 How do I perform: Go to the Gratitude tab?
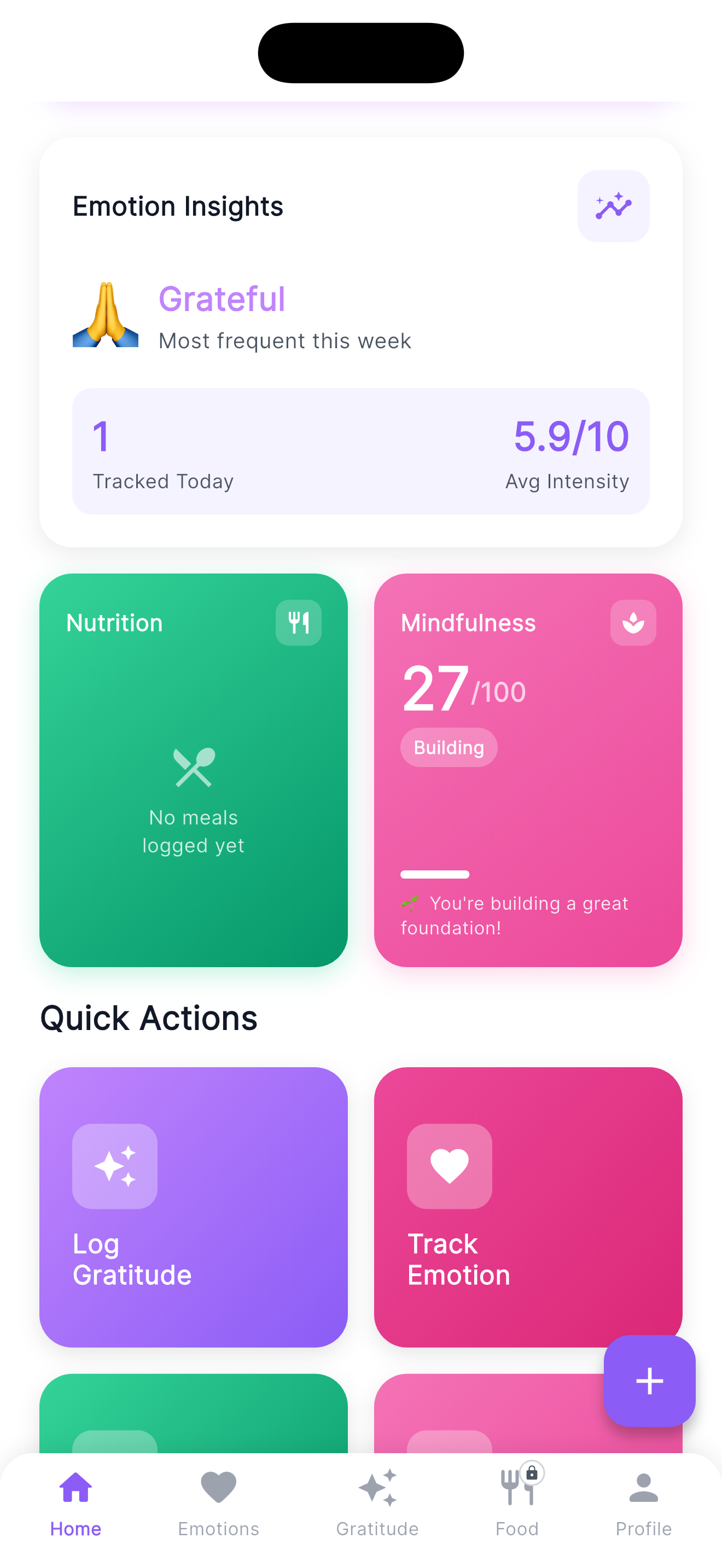pyautogui.click(x=377, y=1503)
